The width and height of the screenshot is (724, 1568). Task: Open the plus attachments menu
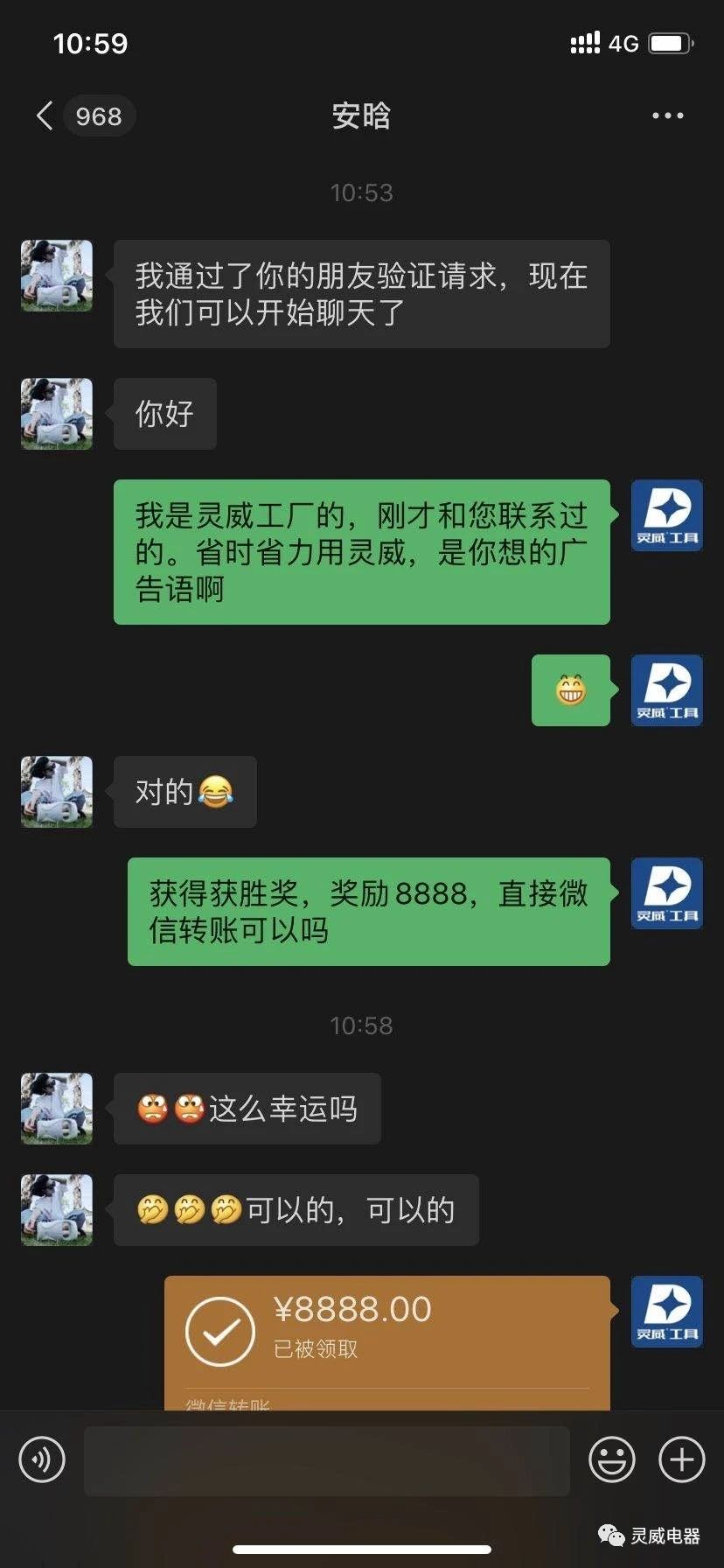tap(681, 1459)
